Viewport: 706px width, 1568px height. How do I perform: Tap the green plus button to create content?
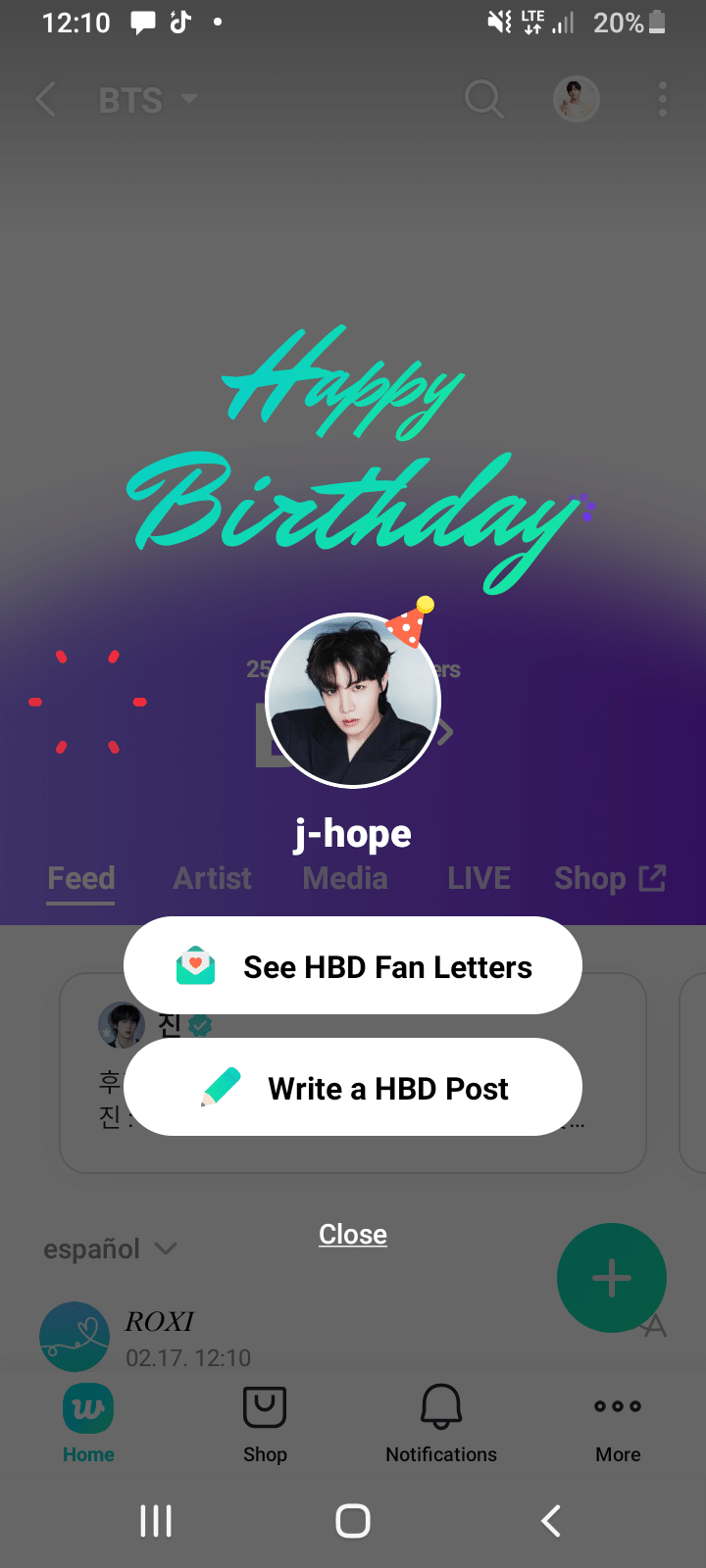tap(611, 1278)
